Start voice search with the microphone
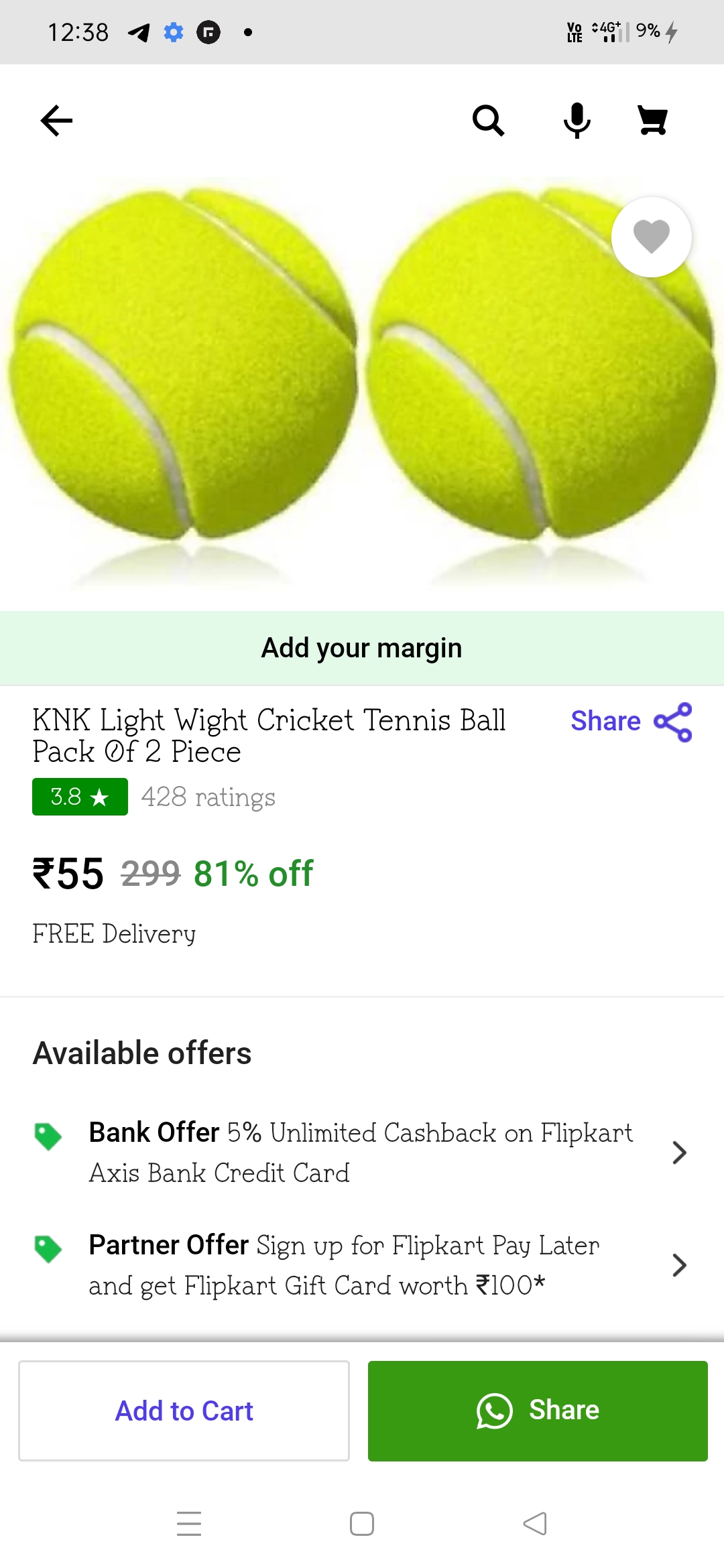The image size is (724, 1568). [x=577, y=121]
